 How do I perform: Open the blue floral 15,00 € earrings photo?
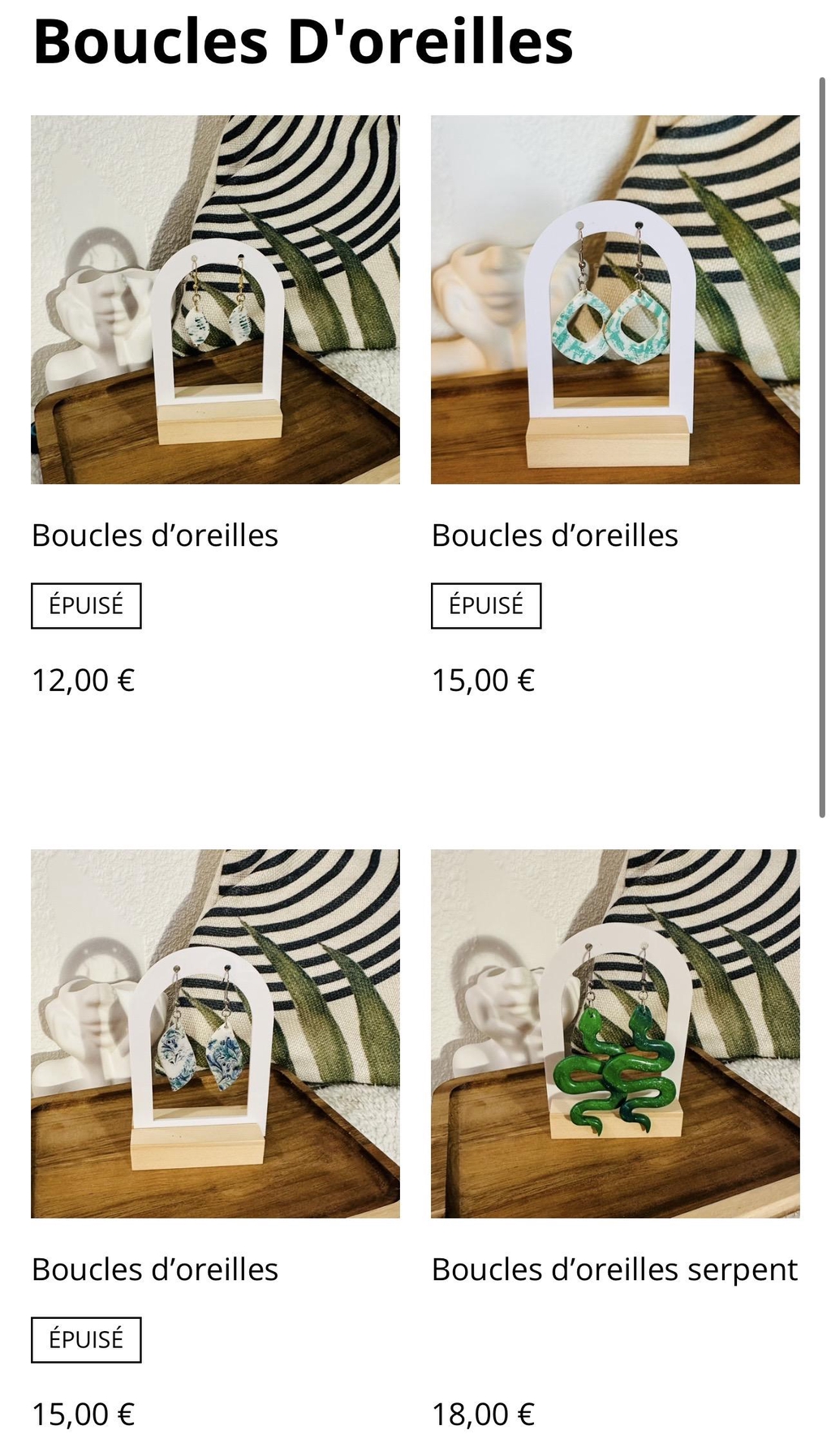click(x=215, y=1033)
